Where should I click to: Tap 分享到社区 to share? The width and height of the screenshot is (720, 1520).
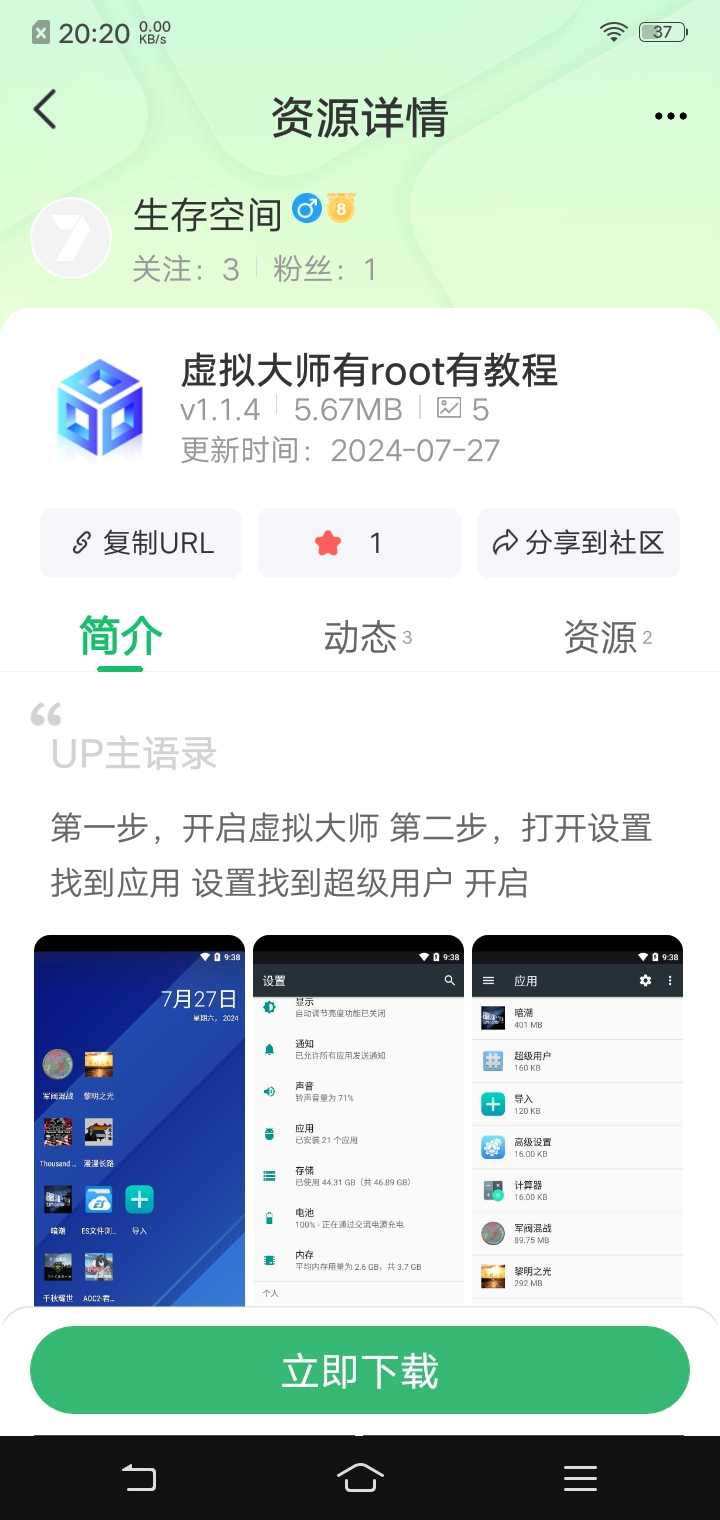(578, 543)
